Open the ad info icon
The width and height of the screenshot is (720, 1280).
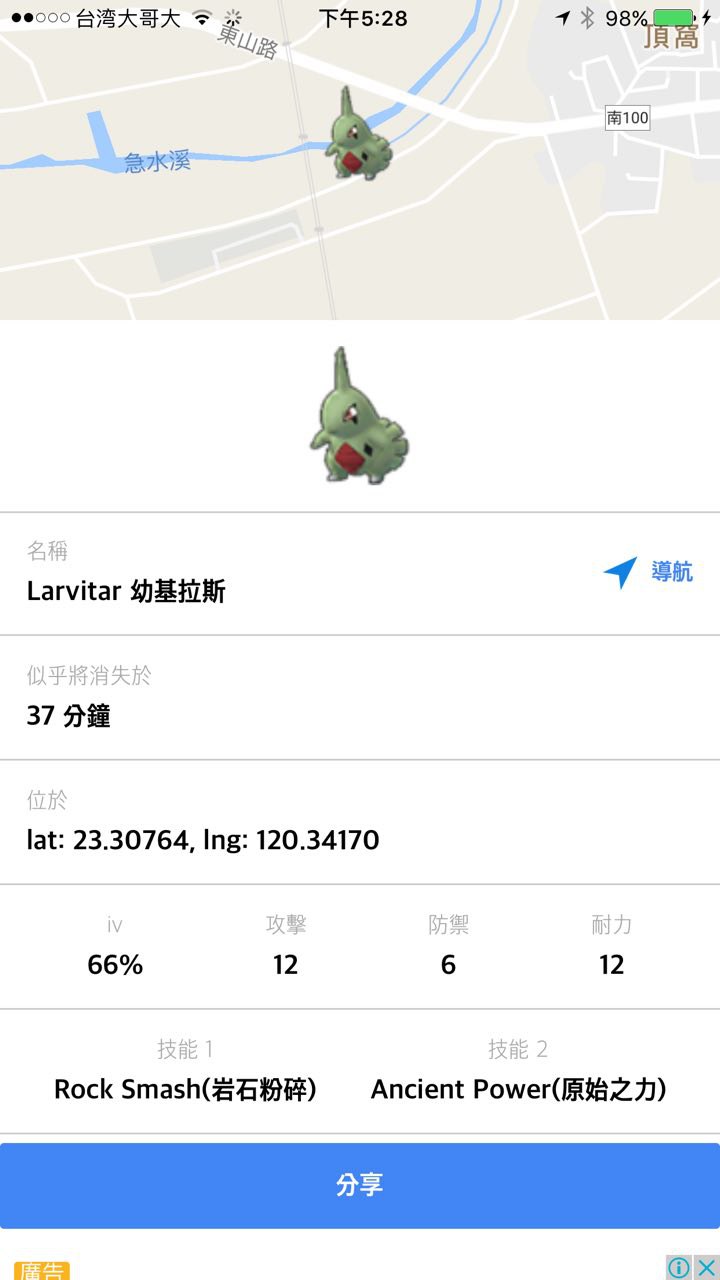click(679, 1268)
